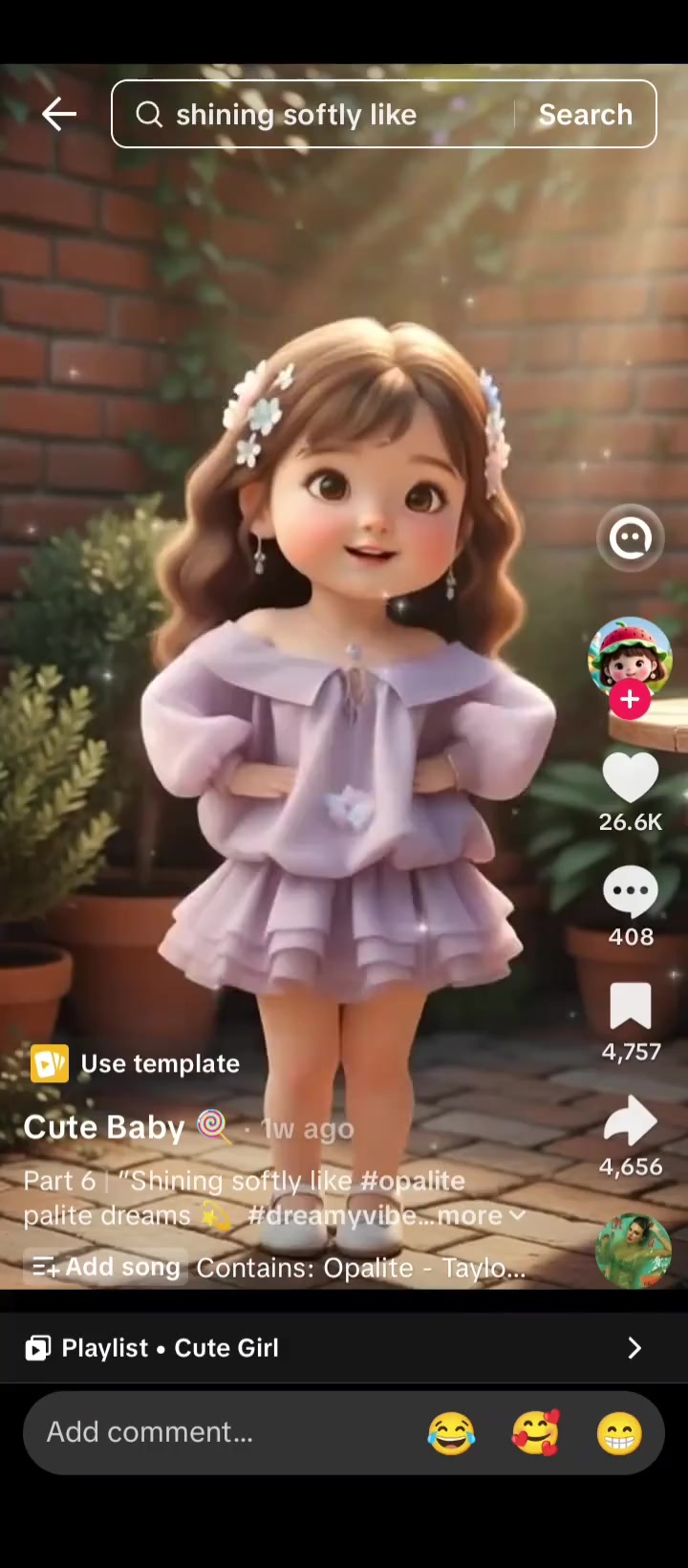Open the creator's profile picture

[x=630, y=655]
